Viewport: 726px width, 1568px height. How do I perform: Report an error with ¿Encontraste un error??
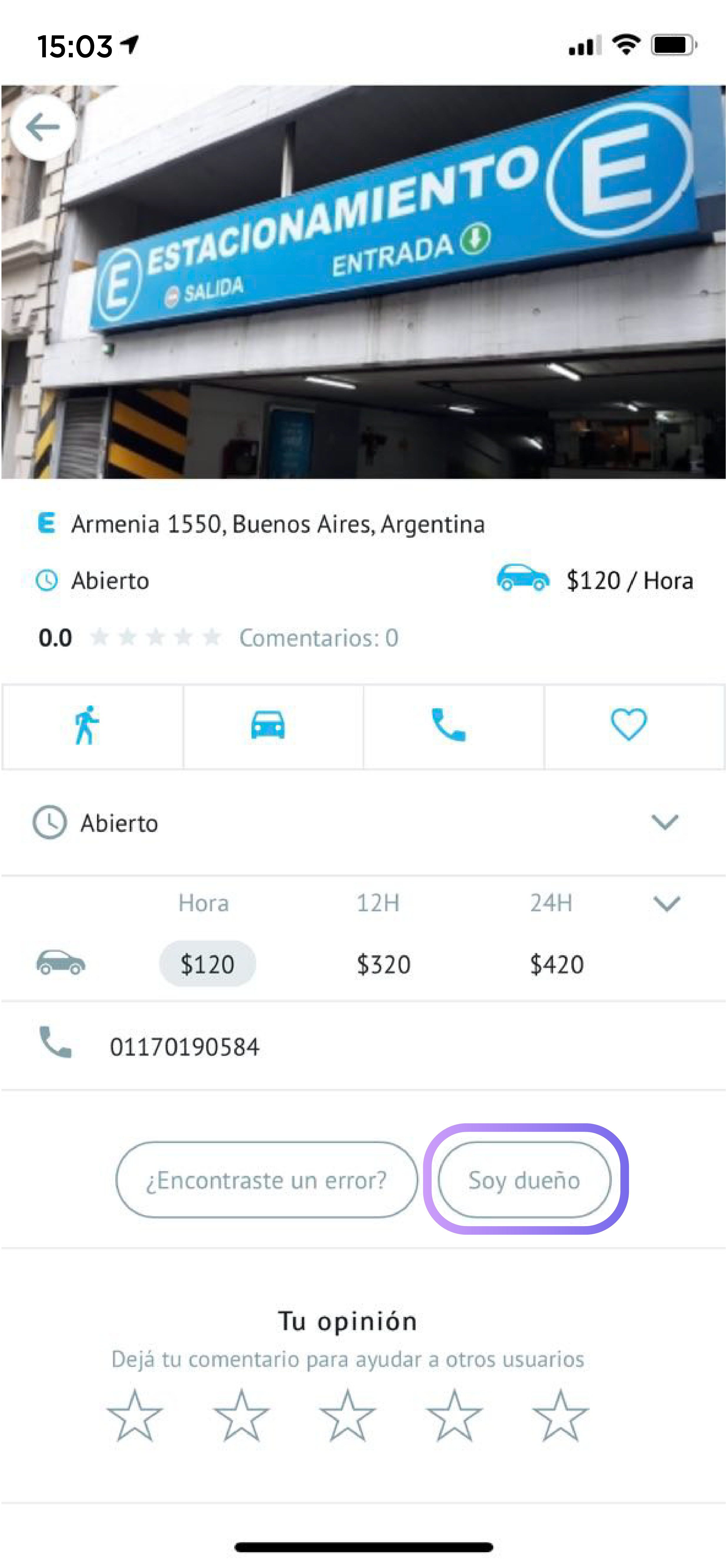coord(266,1180)
